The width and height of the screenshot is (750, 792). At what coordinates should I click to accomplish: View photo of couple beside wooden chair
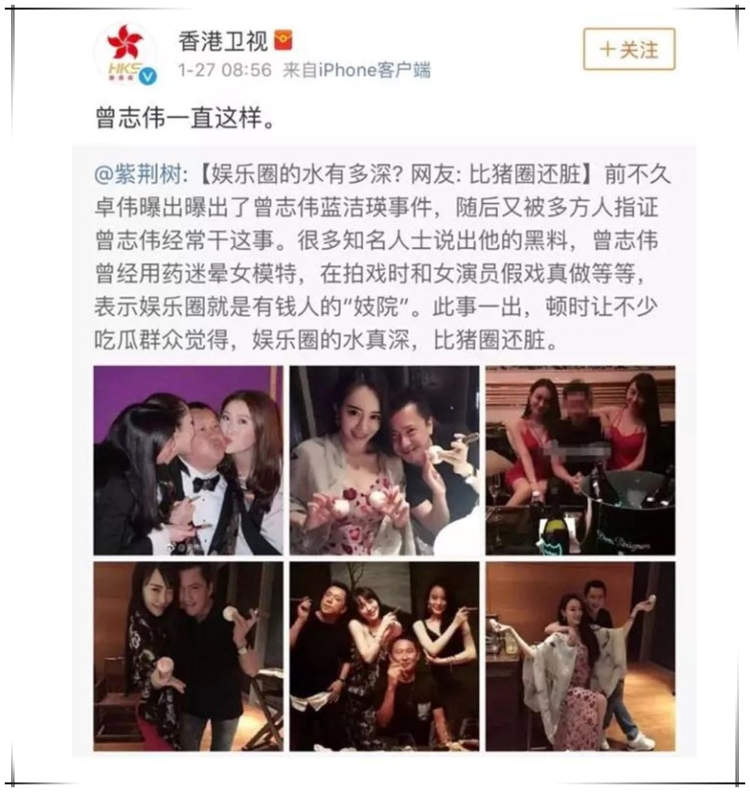coord(189,656)
